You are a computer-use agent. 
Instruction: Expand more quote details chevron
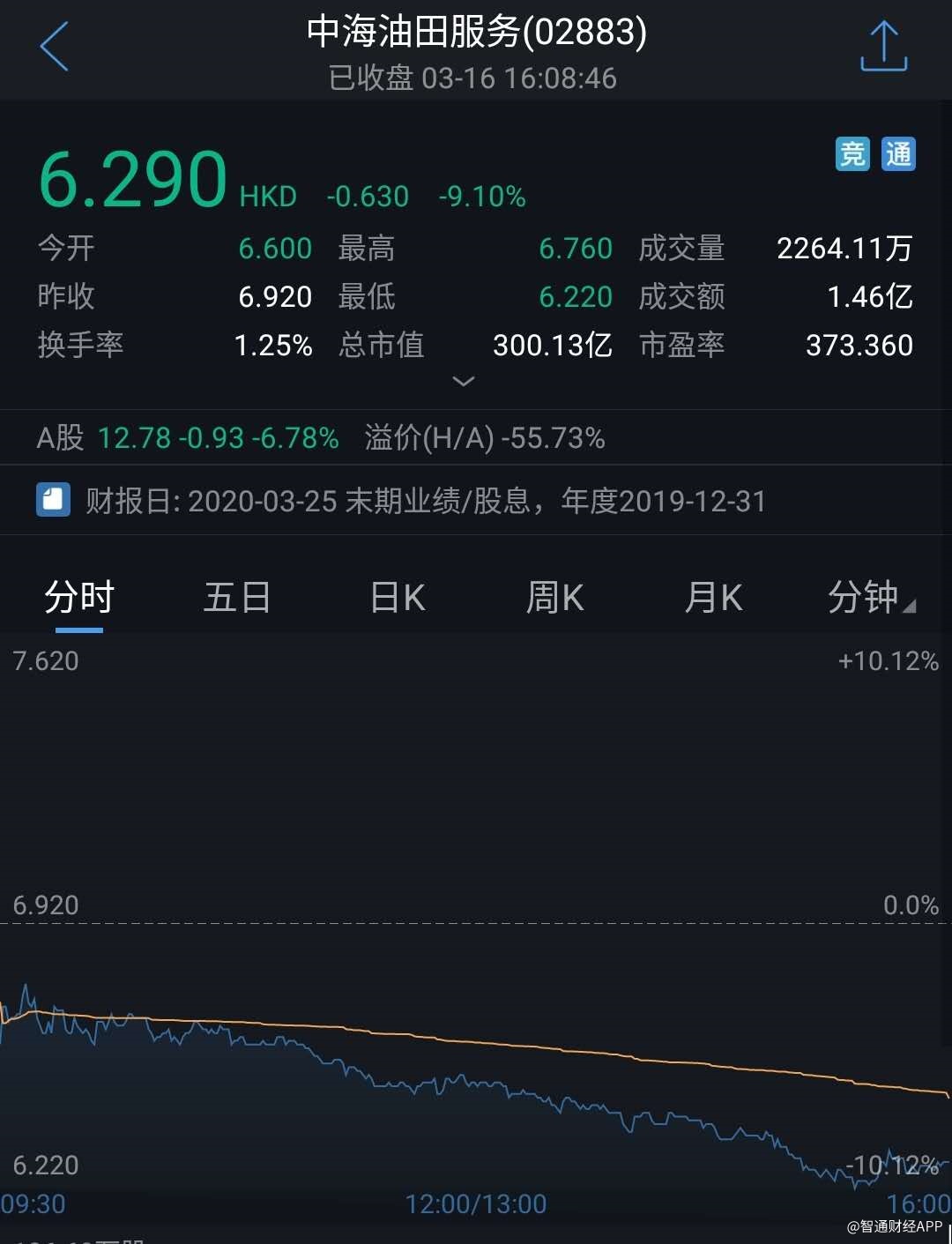click(x=463, y=381)
